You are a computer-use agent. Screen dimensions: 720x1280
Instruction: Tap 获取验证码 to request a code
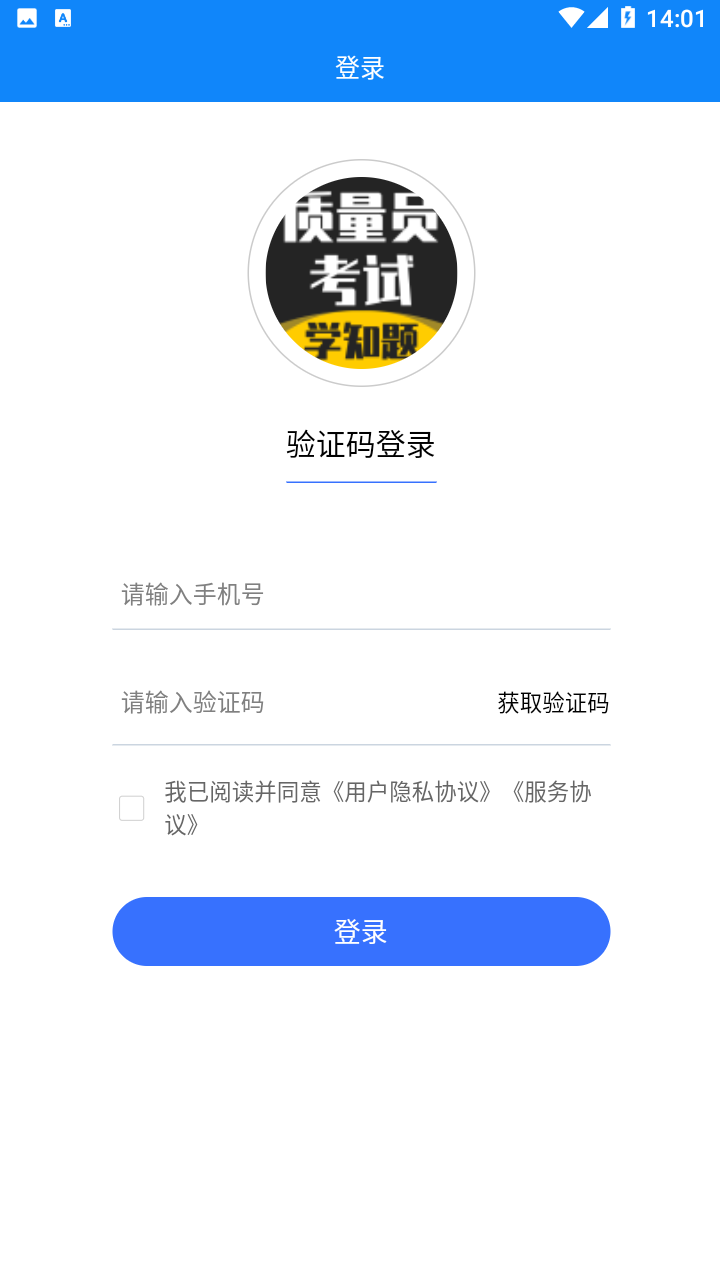pos(553,703)
